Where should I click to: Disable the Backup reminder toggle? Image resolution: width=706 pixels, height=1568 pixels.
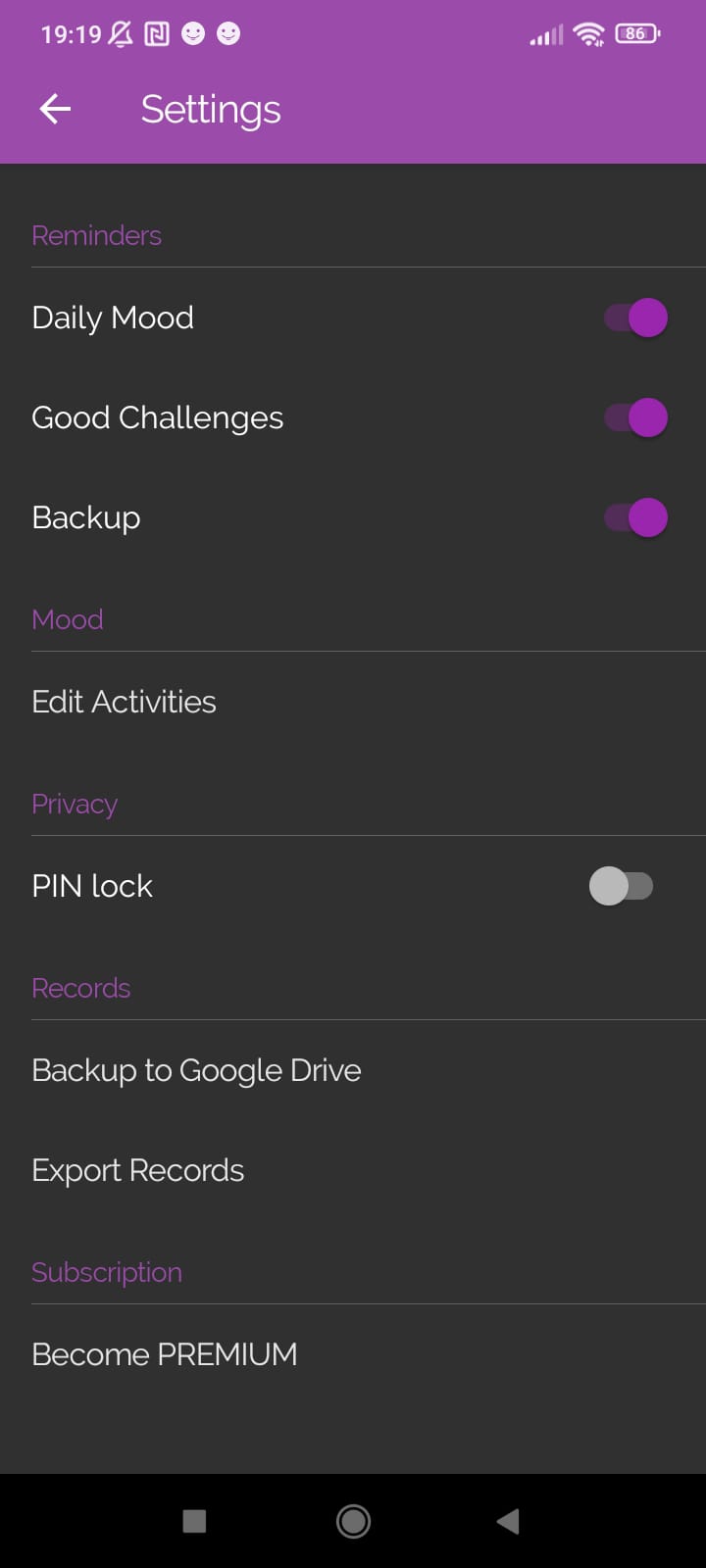[634, 517]
